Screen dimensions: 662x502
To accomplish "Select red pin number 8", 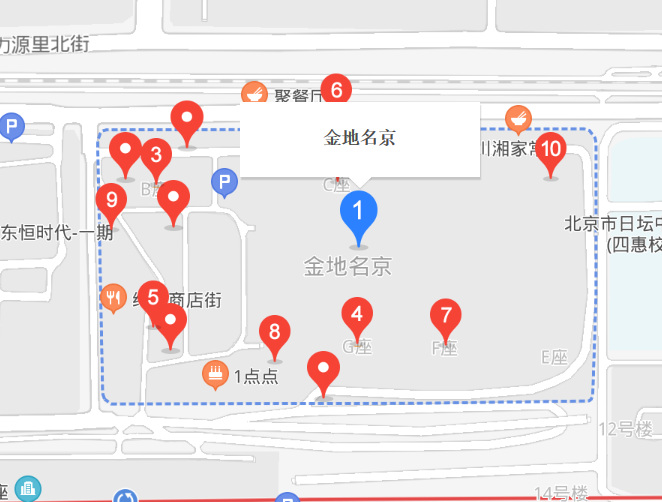I will (274, 332).
